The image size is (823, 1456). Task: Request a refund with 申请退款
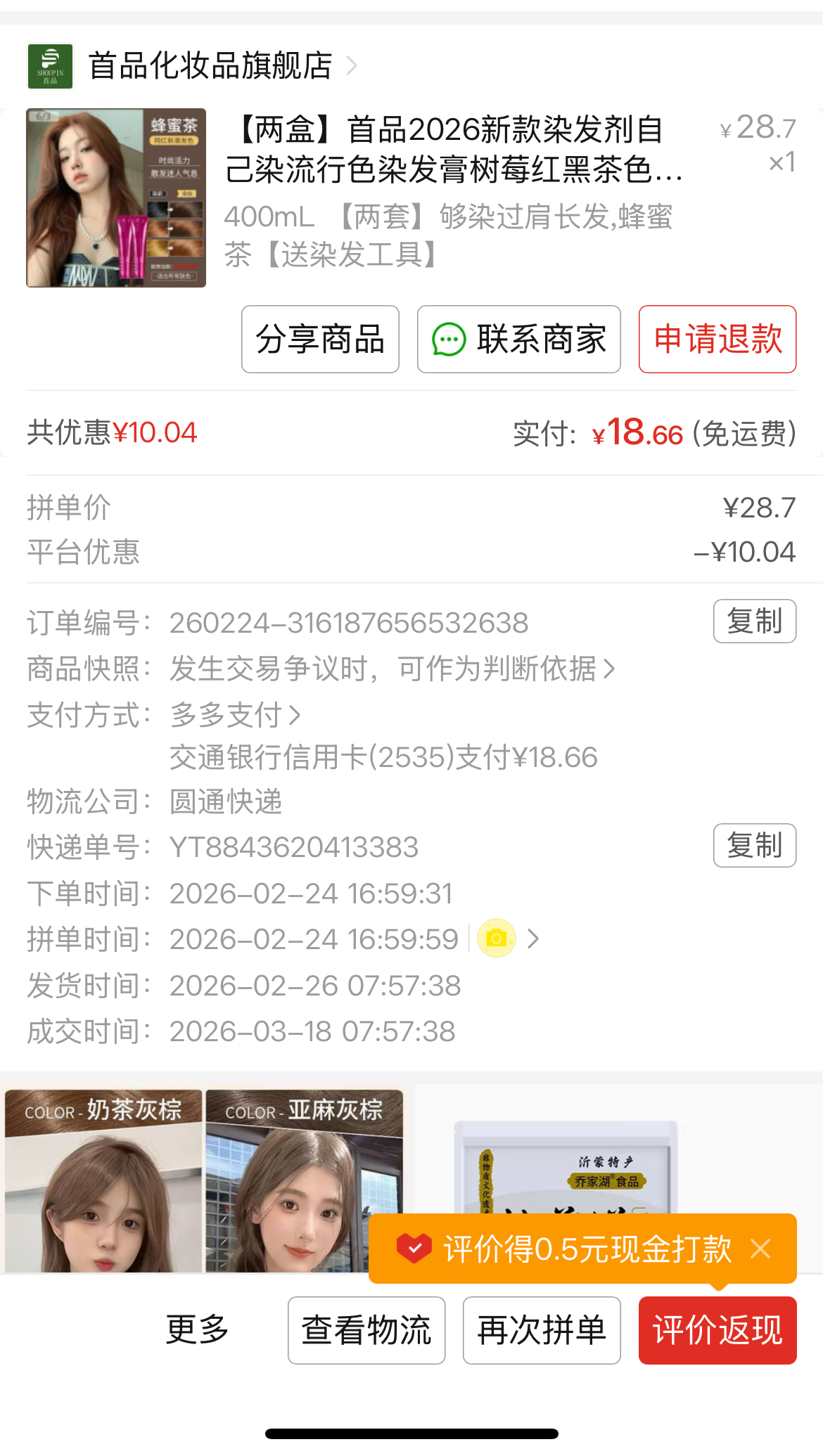(717, 339)
